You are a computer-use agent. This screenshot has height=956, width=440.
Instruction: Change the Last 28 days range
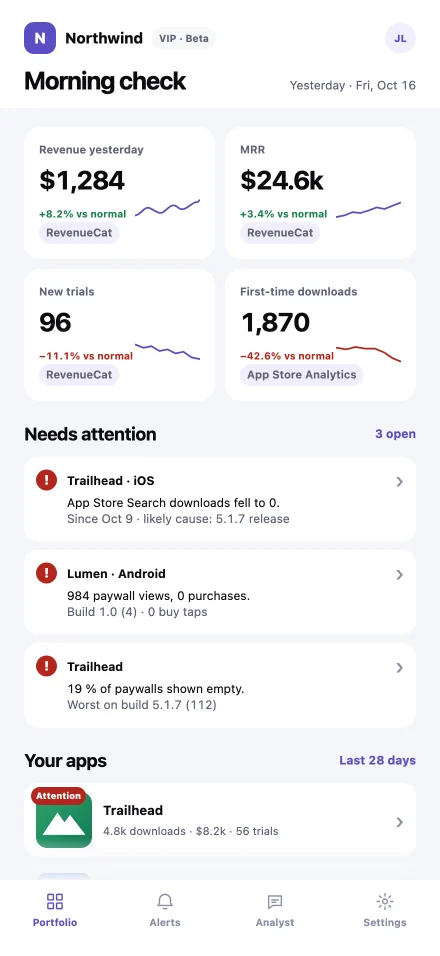click(x=378, y=760)
